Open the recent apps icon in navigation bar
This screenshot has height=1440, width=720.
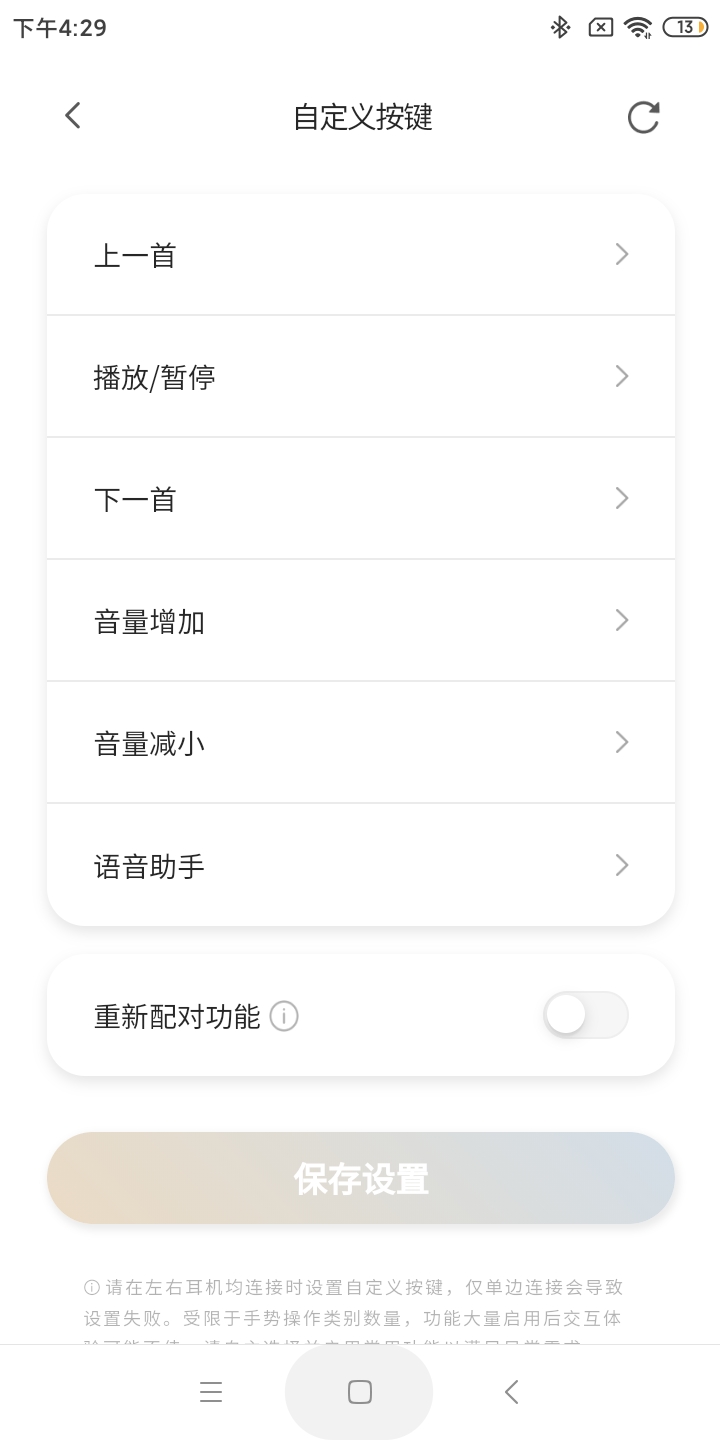point(211,1391)
